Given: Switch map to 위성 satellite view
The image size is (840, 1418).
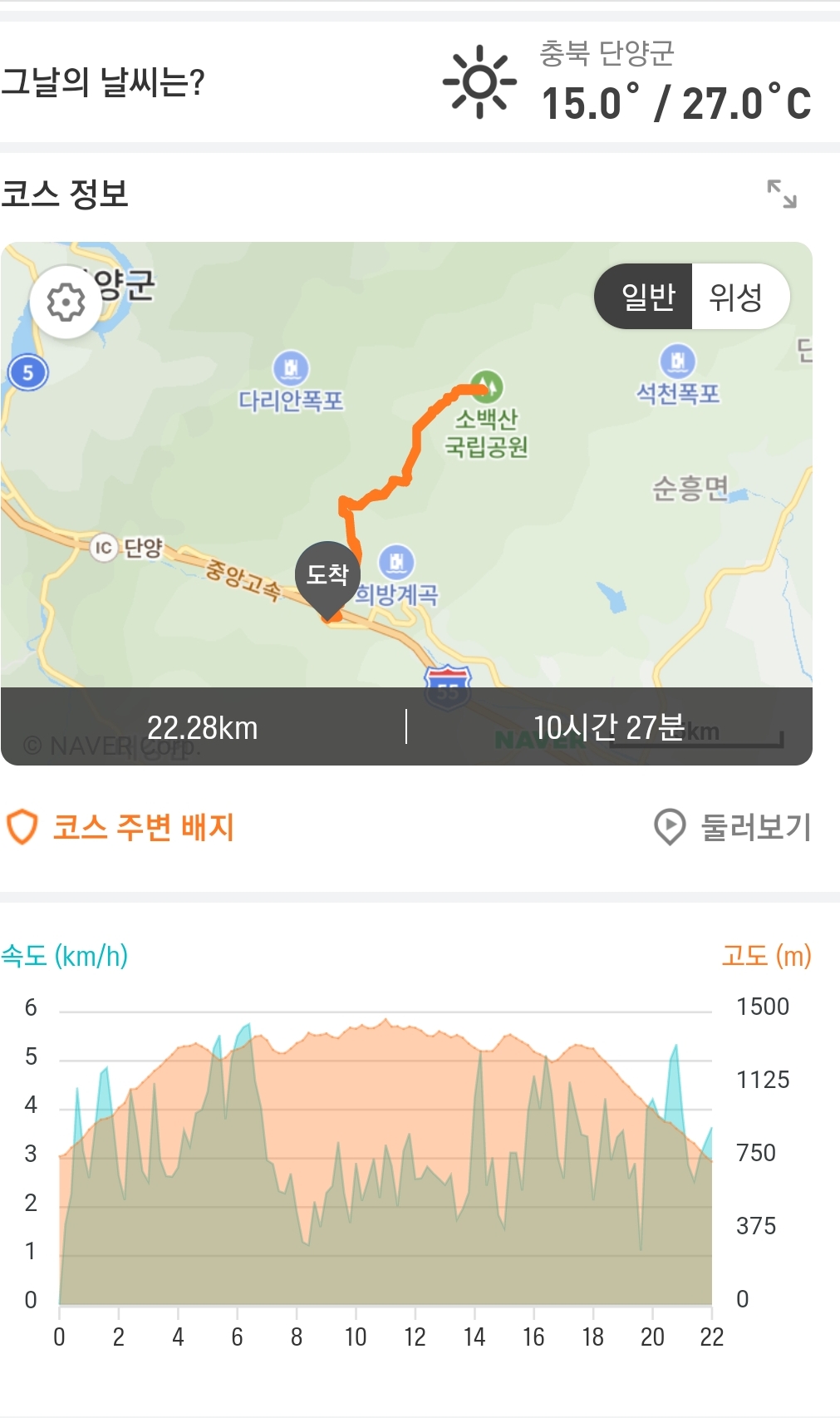Looking at the screenshot, I should 737,297.
